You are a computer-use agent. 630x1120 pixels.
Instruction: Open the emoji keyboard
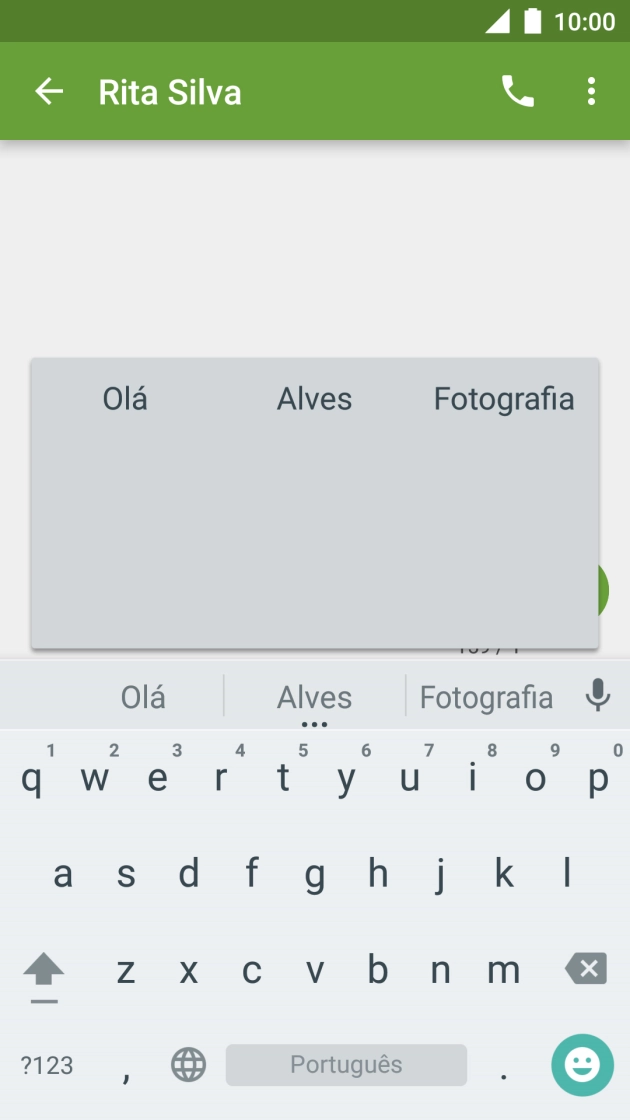click(582, 1065)
